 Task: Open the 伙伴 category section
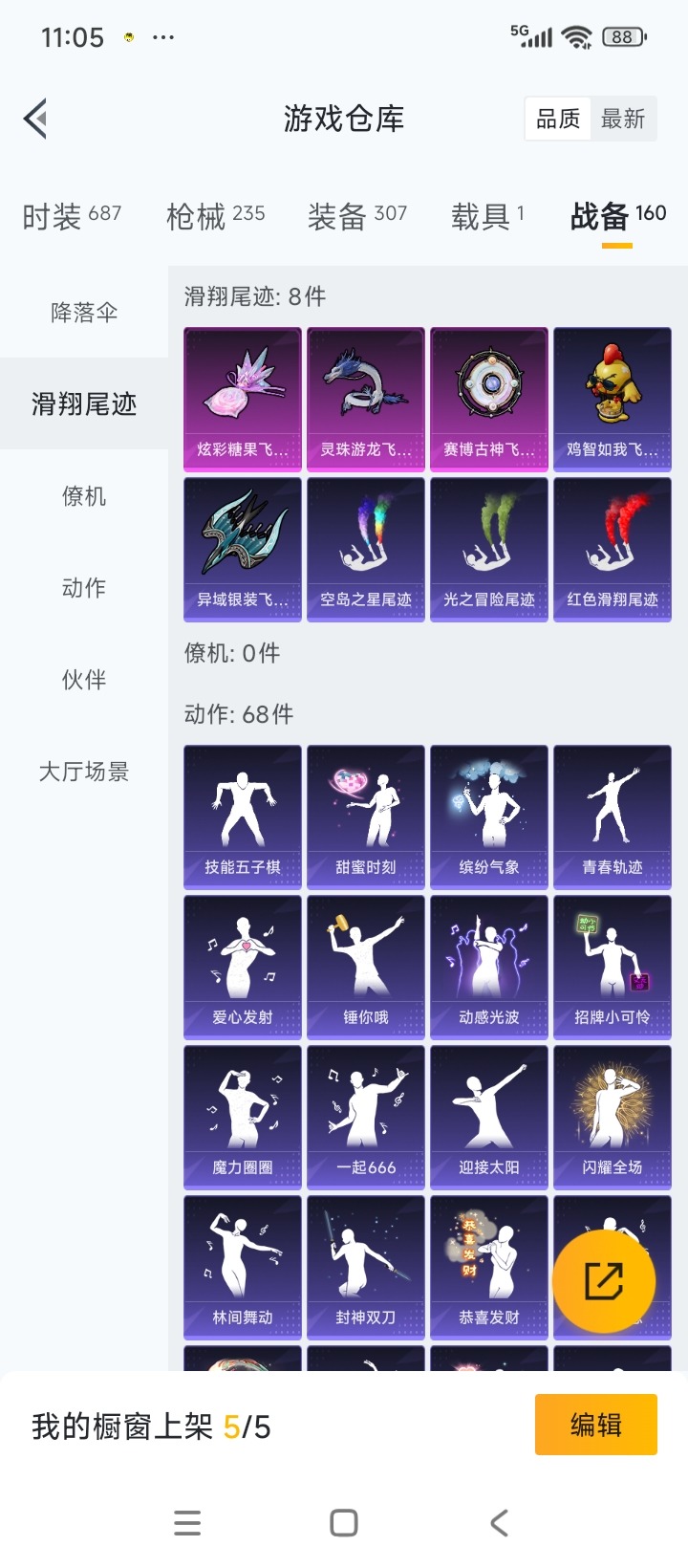click(84, 679)
